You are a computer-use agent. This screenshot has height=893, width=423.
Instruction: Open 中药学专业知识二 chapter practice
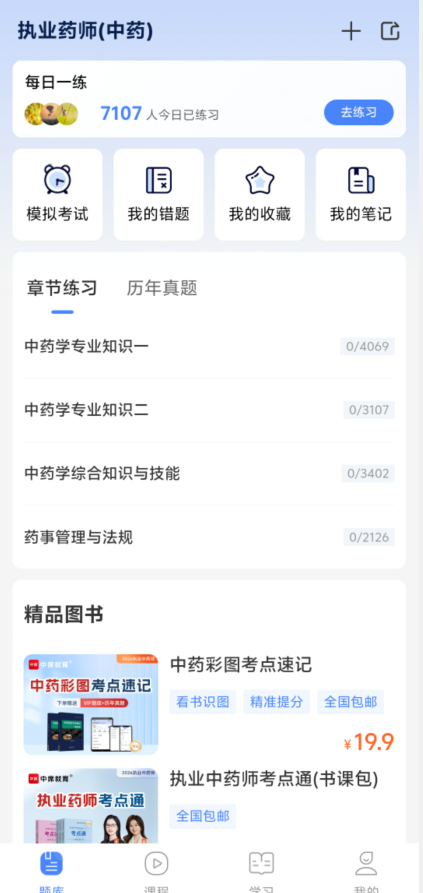coord(209,410)
